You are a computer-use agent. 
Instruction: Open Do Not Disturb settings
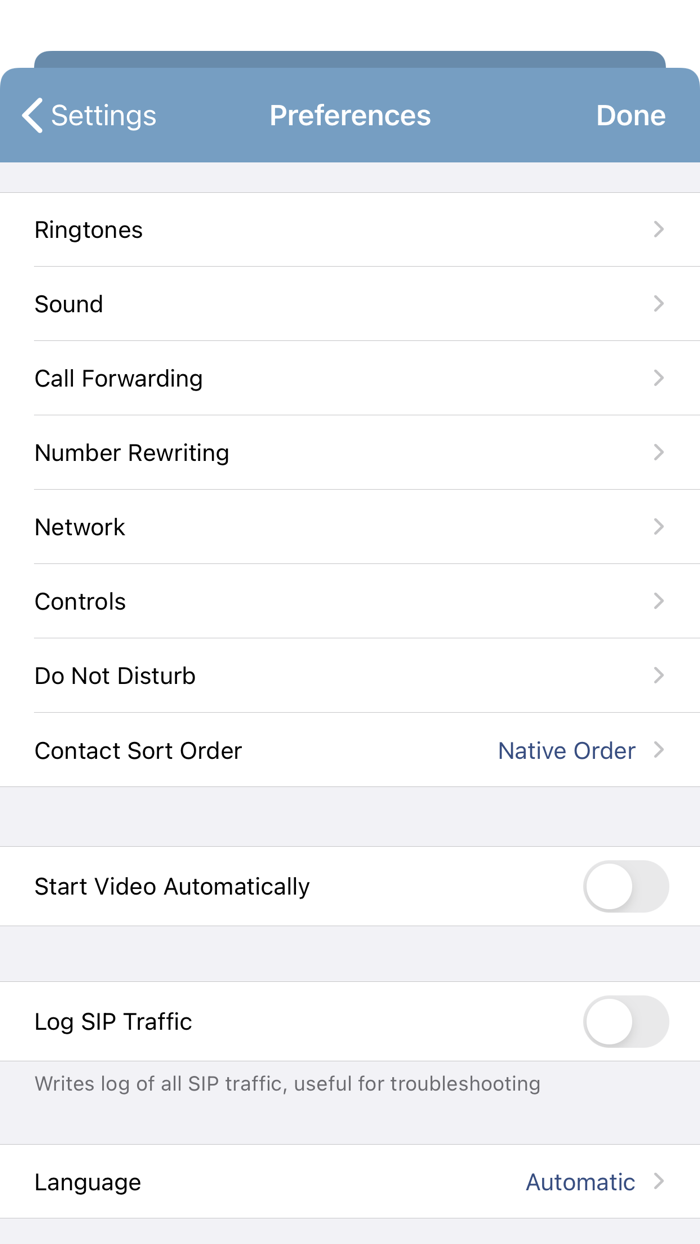click(350, 676)
